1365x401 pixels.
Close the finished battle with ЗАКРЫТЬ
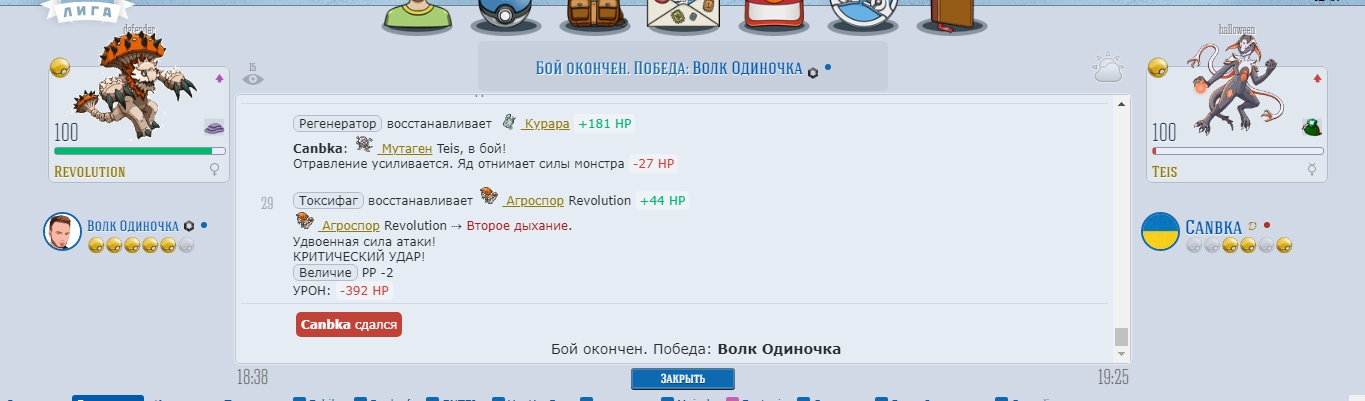pos(682,379)
